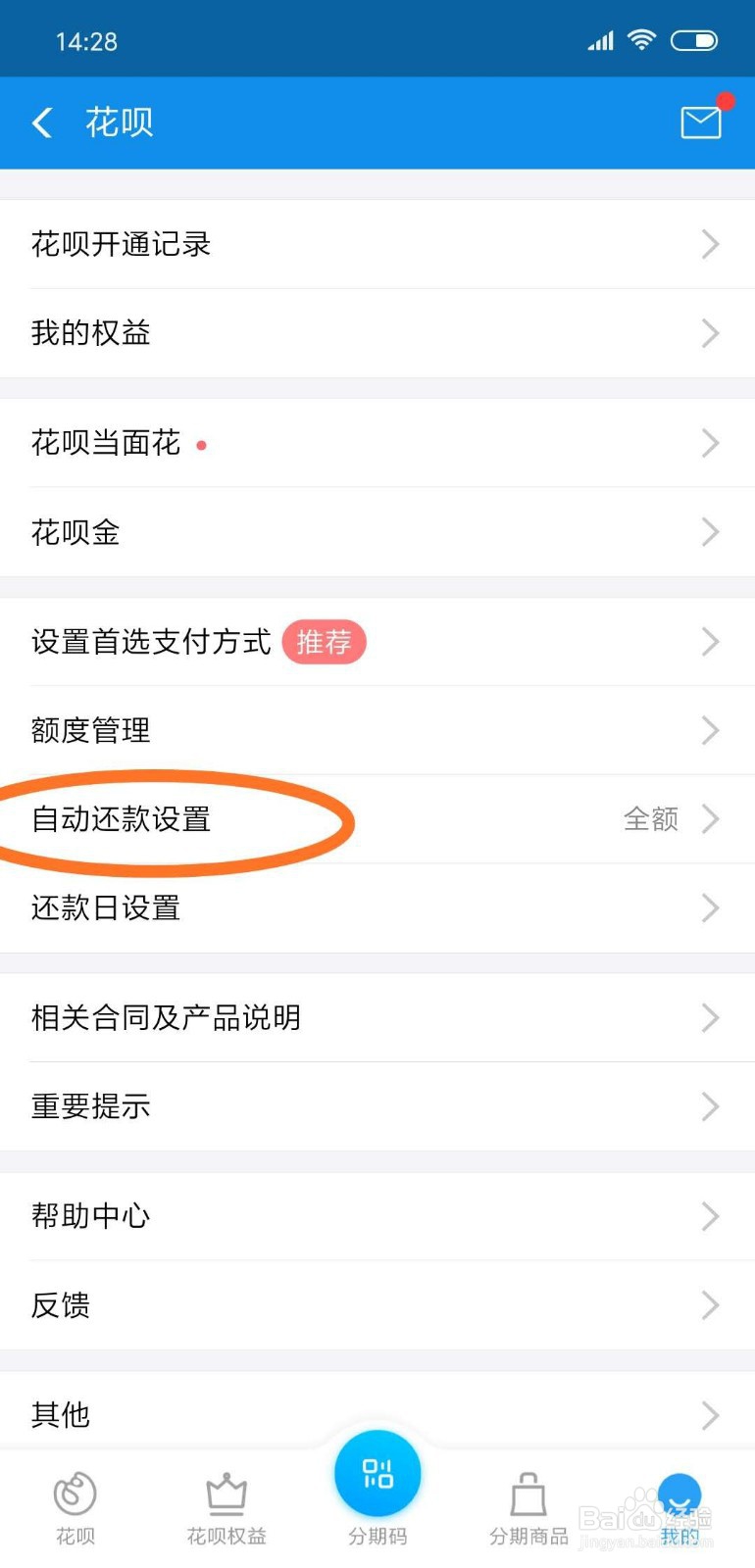Tap the red dot beside 花呗当面花
Viewport: 755px width, 1568px height.
pyautogui.click(x=202, y=444)
